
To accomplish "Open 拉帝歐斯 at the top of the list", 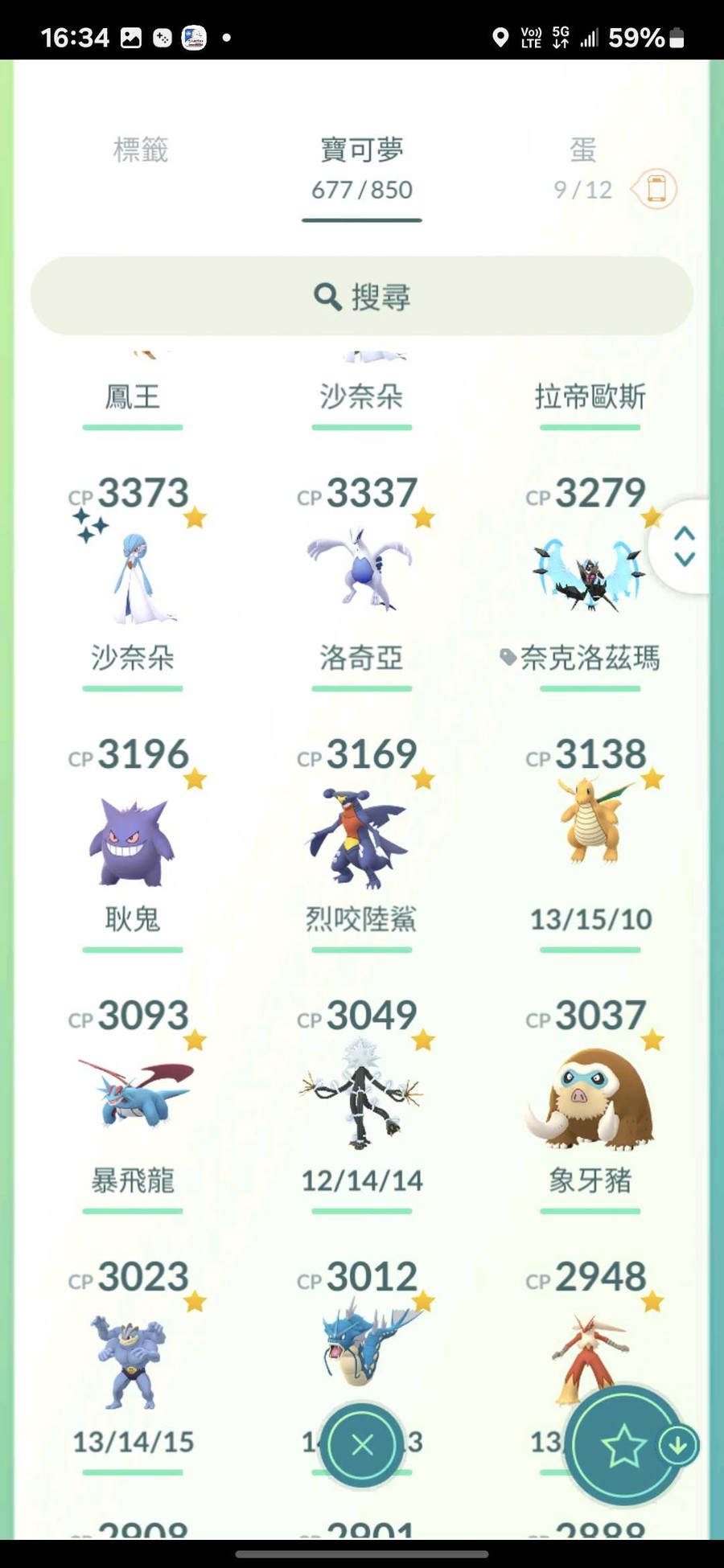I will click(590, 396).
